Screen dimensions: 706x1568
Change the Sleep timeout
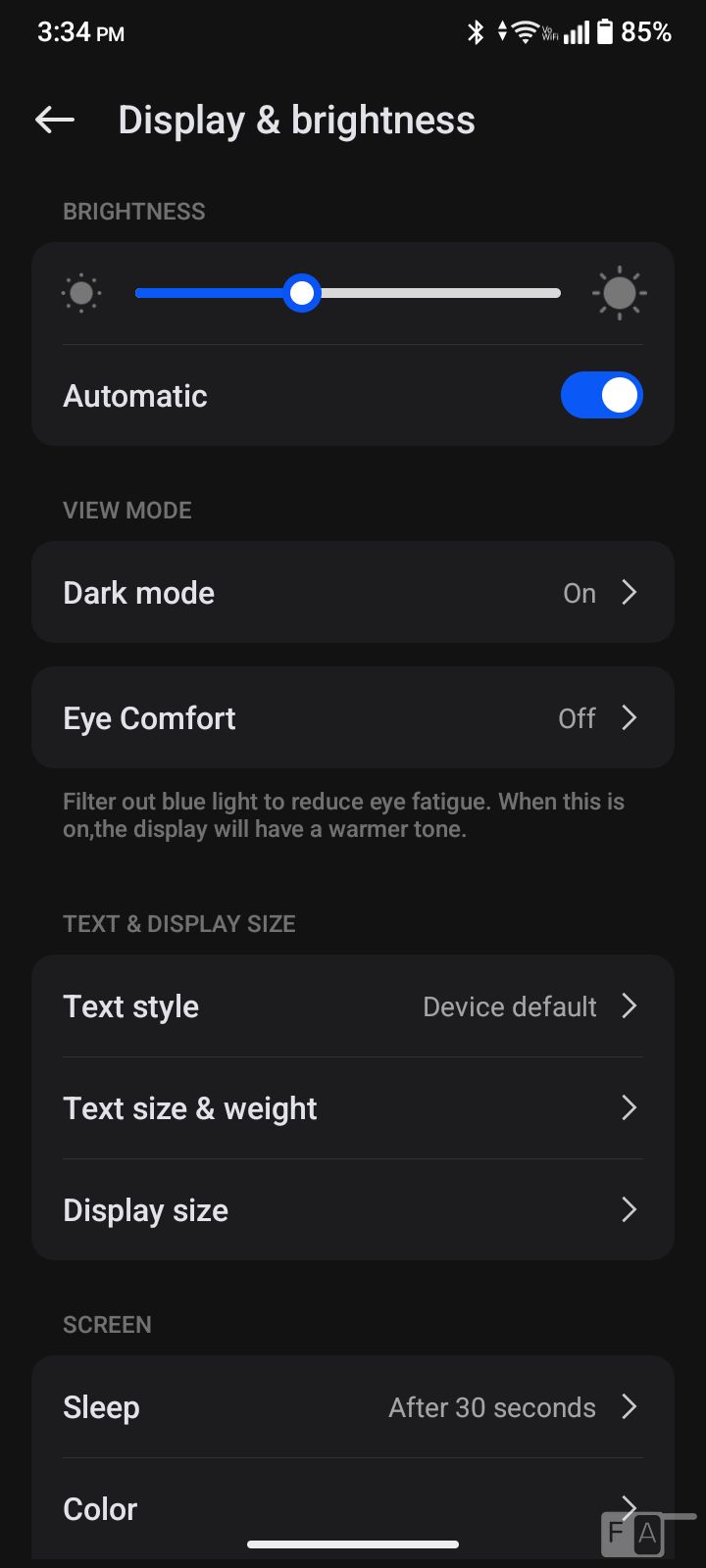353,1407
